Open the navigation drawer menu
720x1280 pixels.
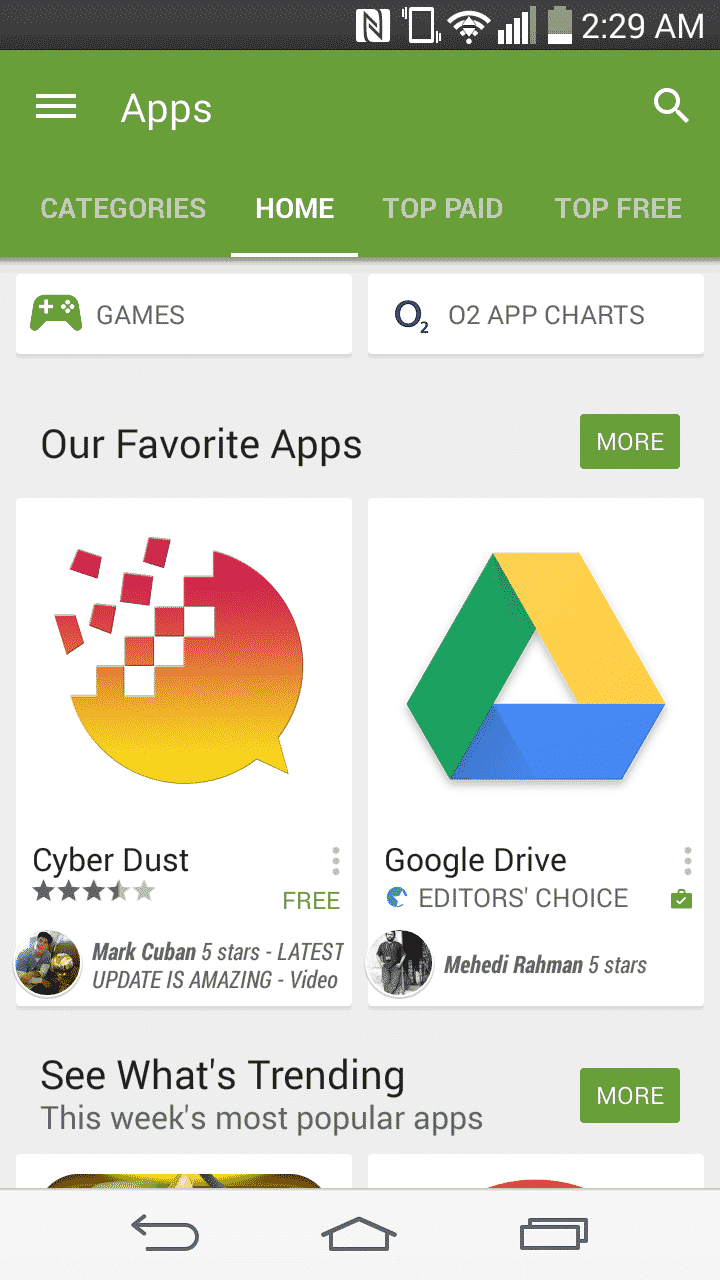pyautogui.click(x=56, y=107)
